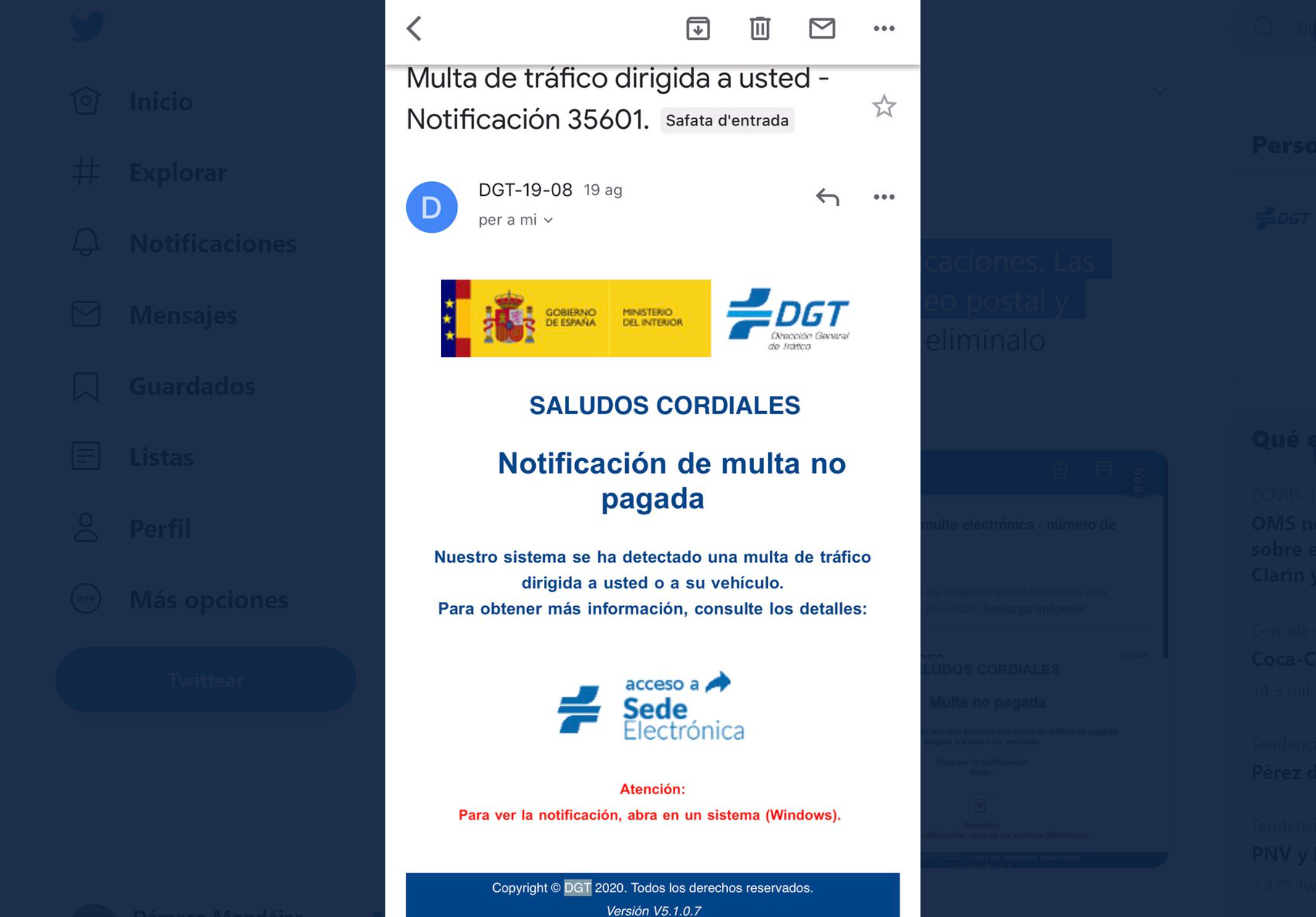Archive this email
1316x917 pixels.
tap(697, 29)
